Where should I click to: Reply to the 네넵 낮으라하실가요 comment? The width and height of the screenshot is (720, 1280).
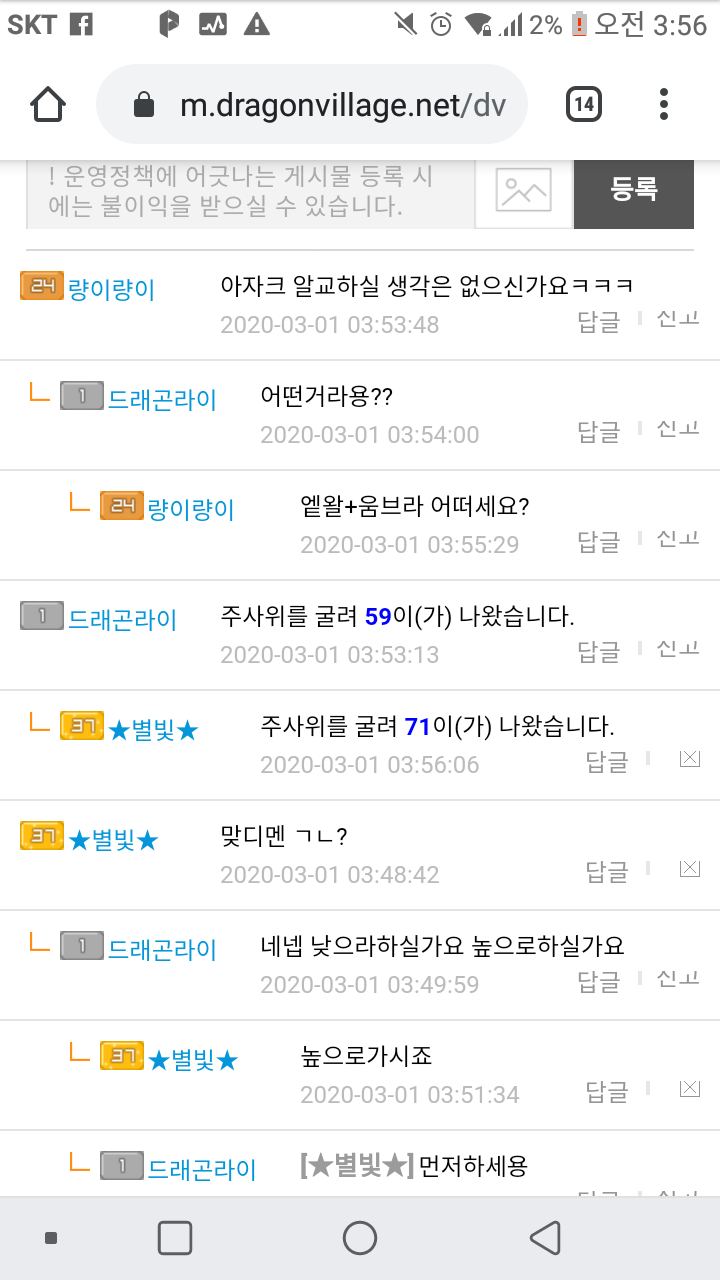(599, 981)
